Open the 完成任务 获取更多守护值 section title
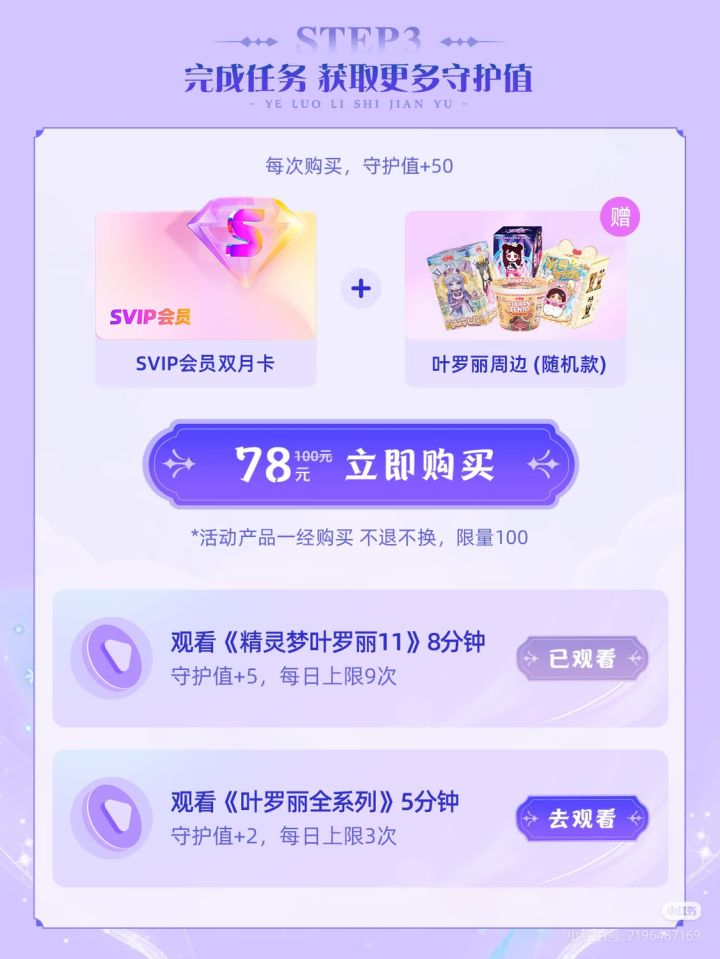The width and height of the screenshot is (720, 959). pyautogui.click(x=360, y=77)
